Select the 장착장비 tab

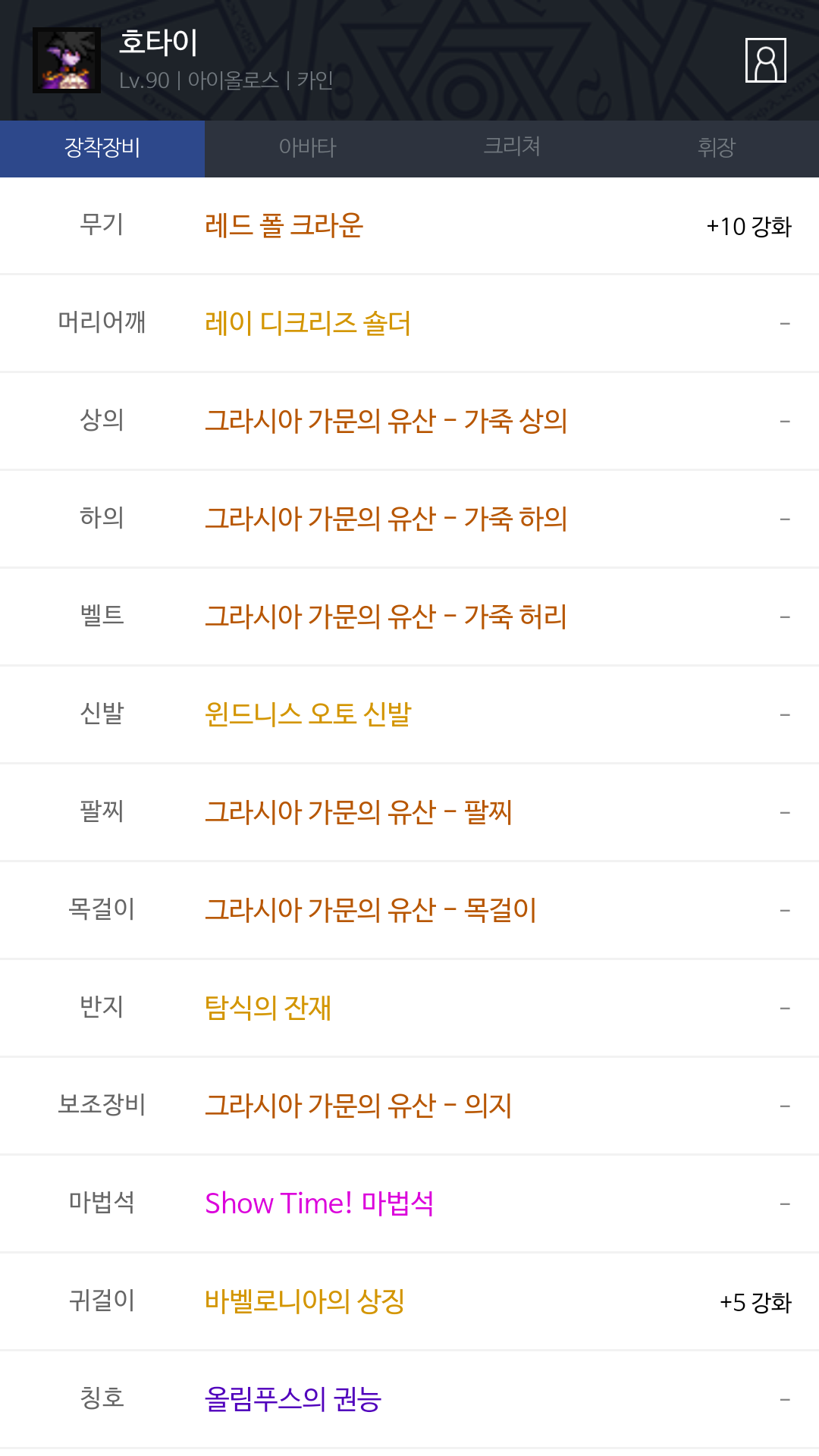[x=102, y=149]
